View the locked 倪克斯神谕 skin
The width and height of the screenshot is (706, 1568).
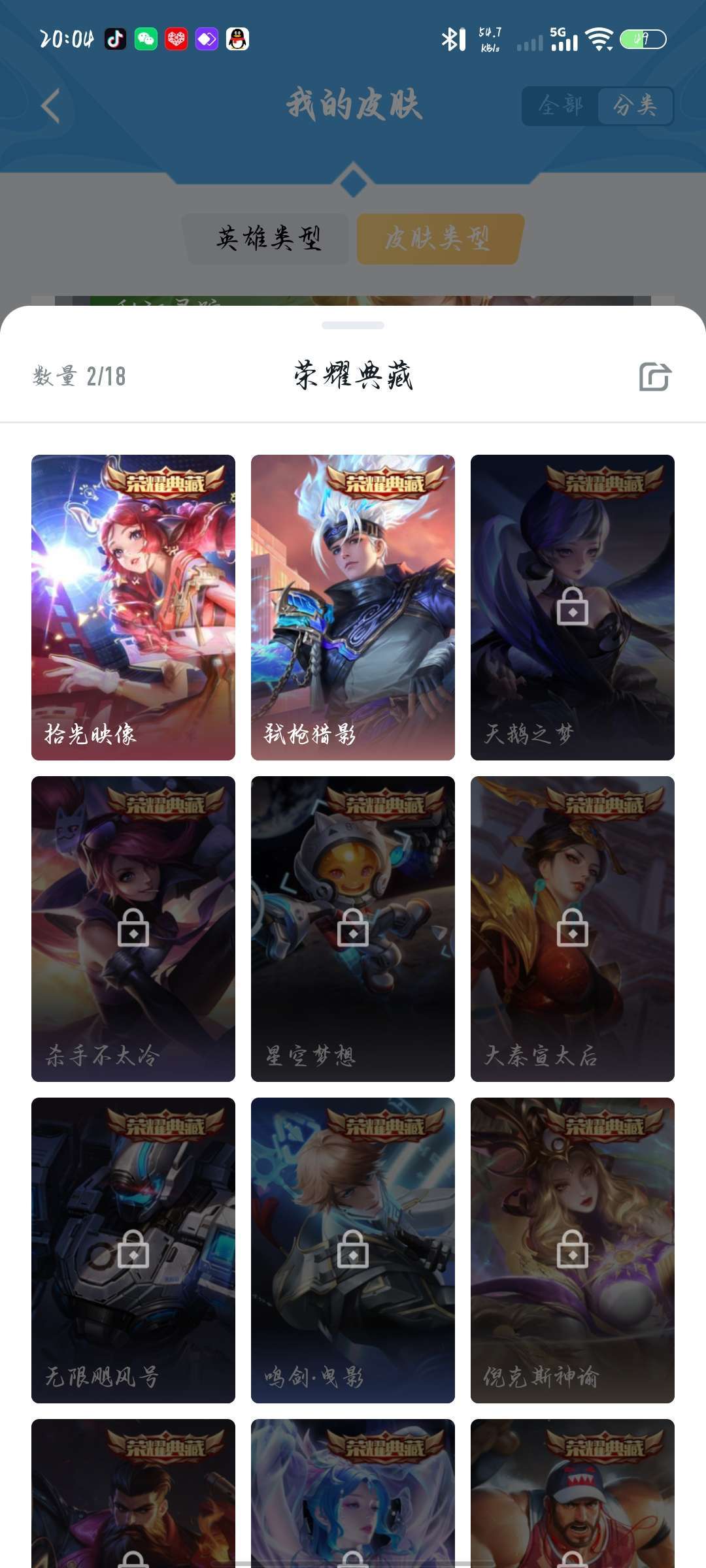[x=573, y=1250]
